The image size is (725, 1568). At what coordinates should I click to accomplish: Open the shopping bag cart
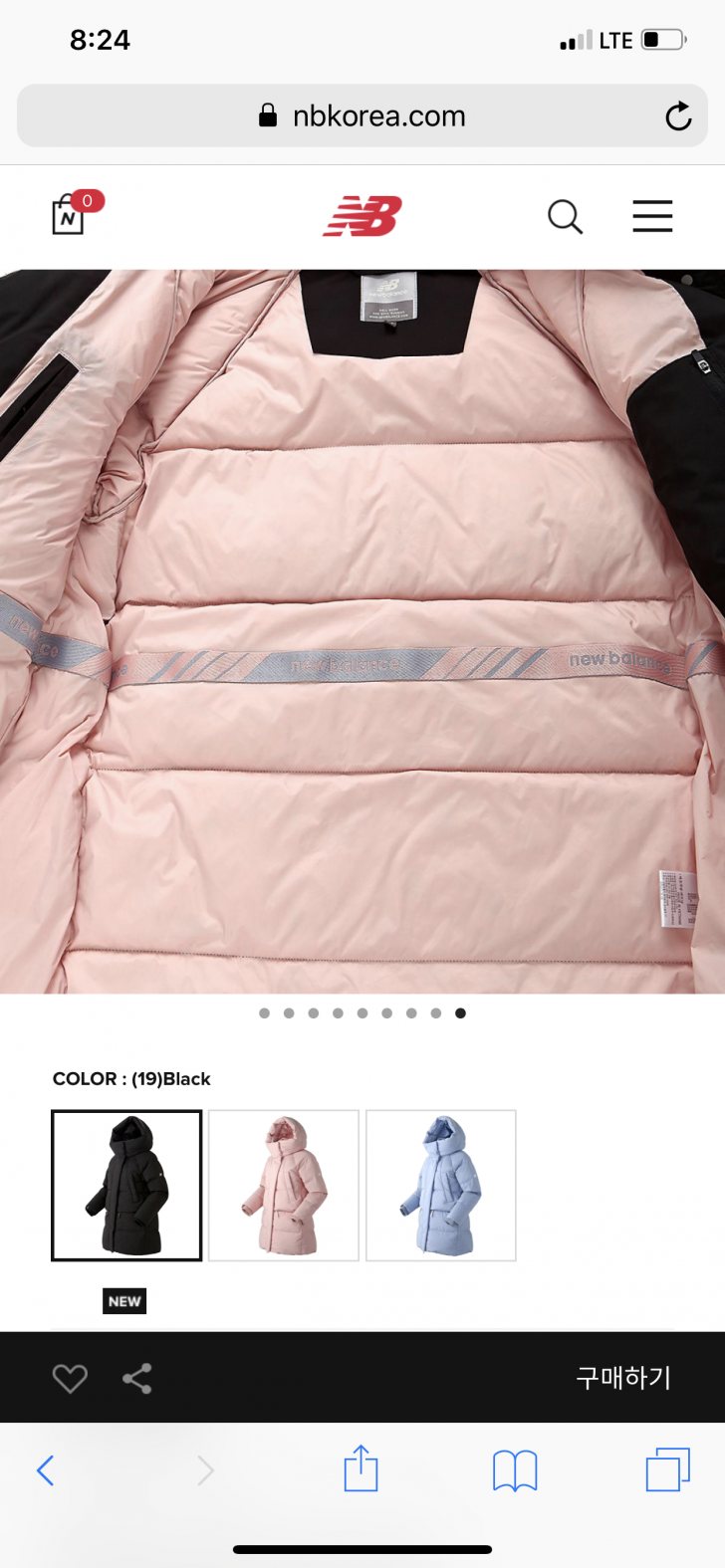pyautogui.click(x=70, y=215)
